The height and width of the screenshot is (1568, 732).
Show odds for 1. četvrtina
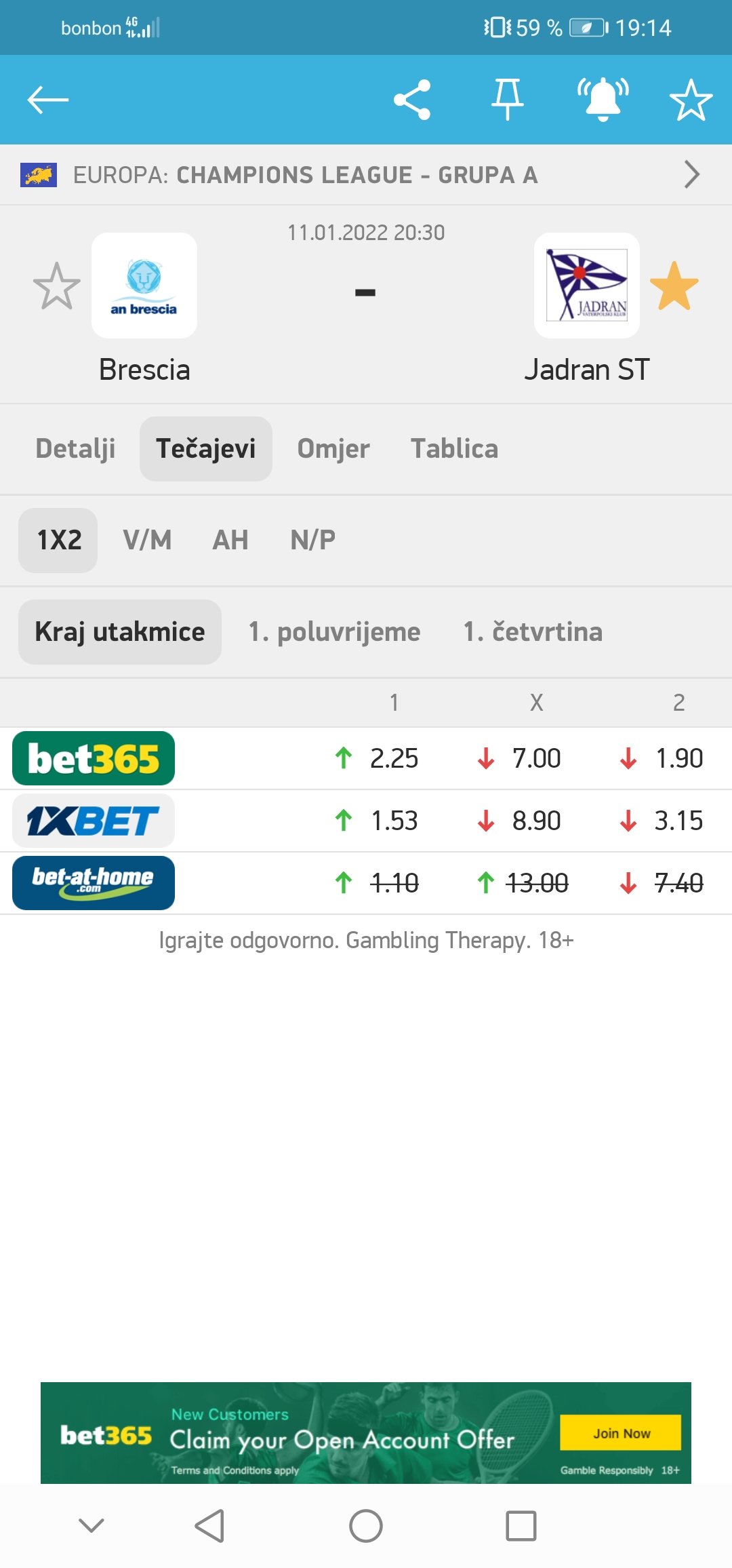[x=533, y=632]
